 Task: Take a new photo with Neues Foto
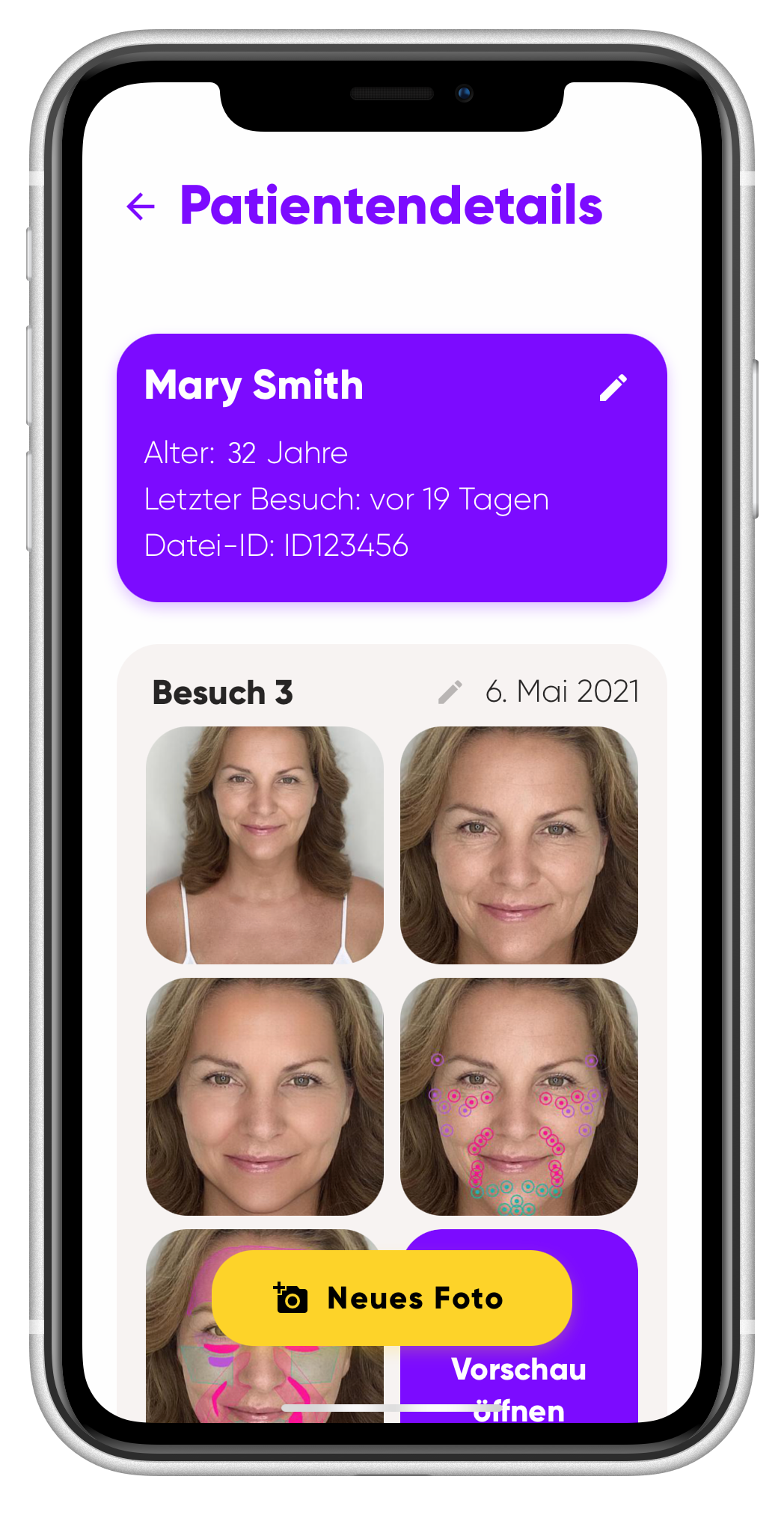(x=391, y=1298)
